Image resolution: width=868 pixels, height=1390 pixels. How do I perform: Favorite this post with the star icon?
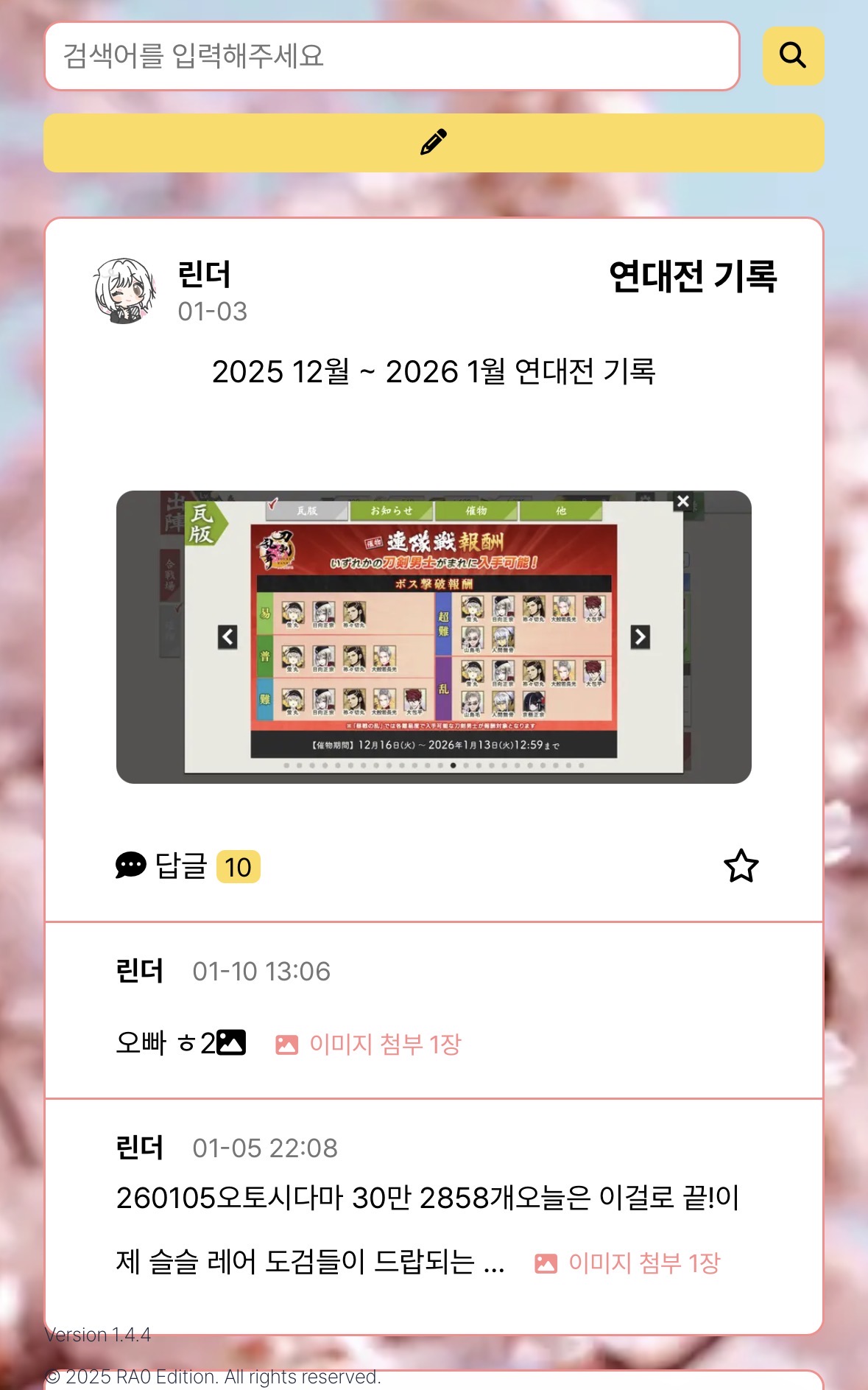pyautogui.click(x=741, y=866)
